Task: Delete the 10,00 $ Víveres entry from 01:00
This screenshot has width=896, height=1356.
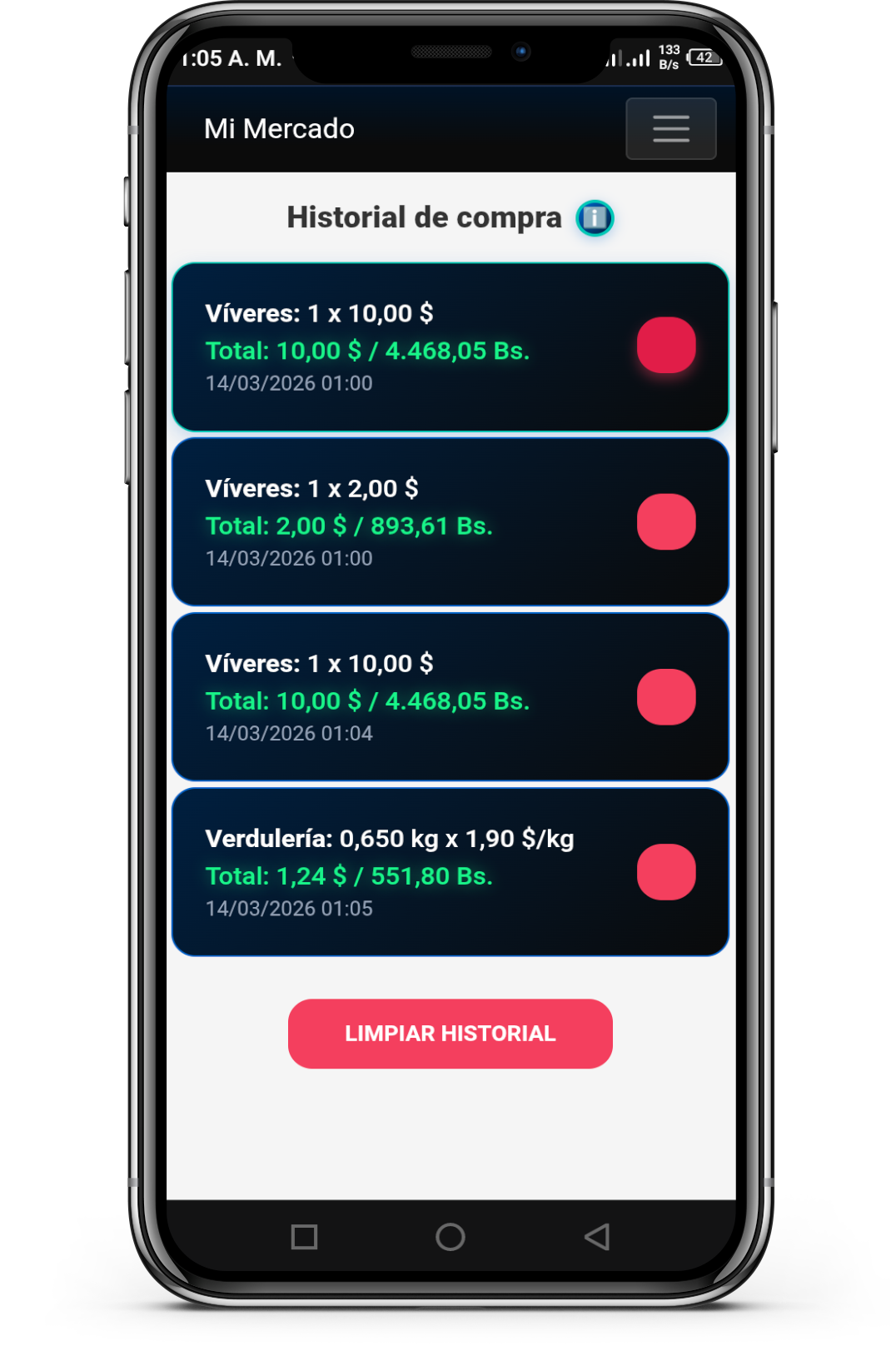Action: pyautogui.click(x=666, y=346)
